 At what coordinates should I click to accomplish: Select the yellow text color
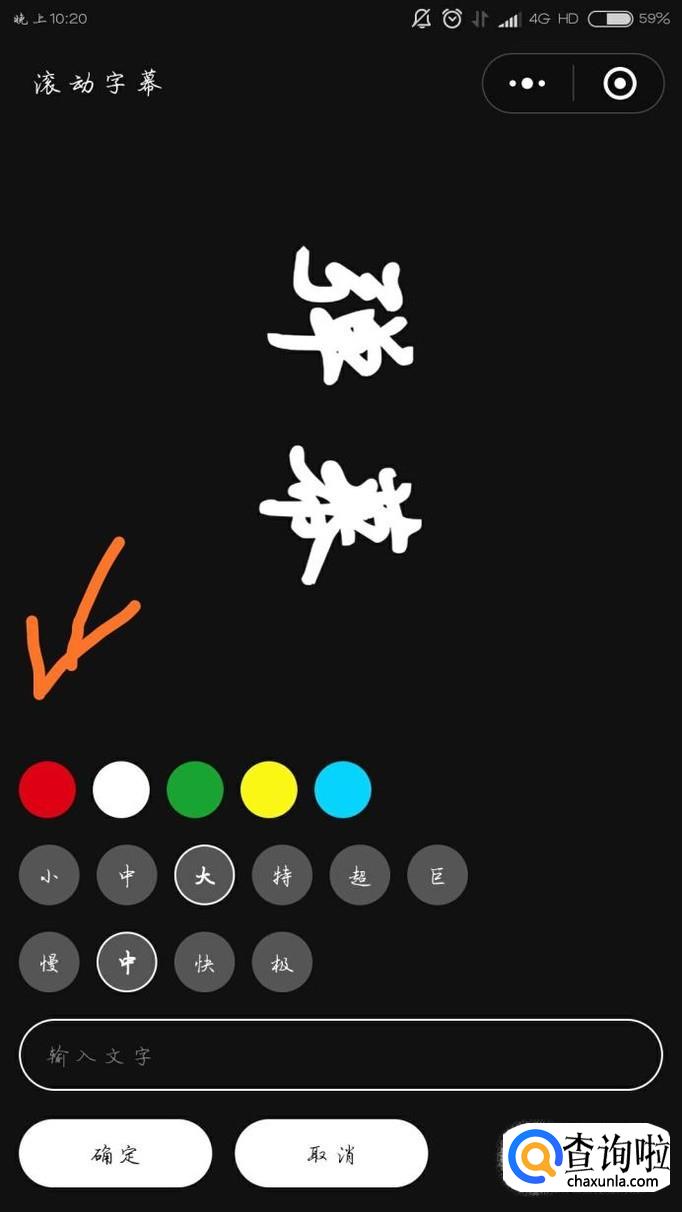pos(269,790)
